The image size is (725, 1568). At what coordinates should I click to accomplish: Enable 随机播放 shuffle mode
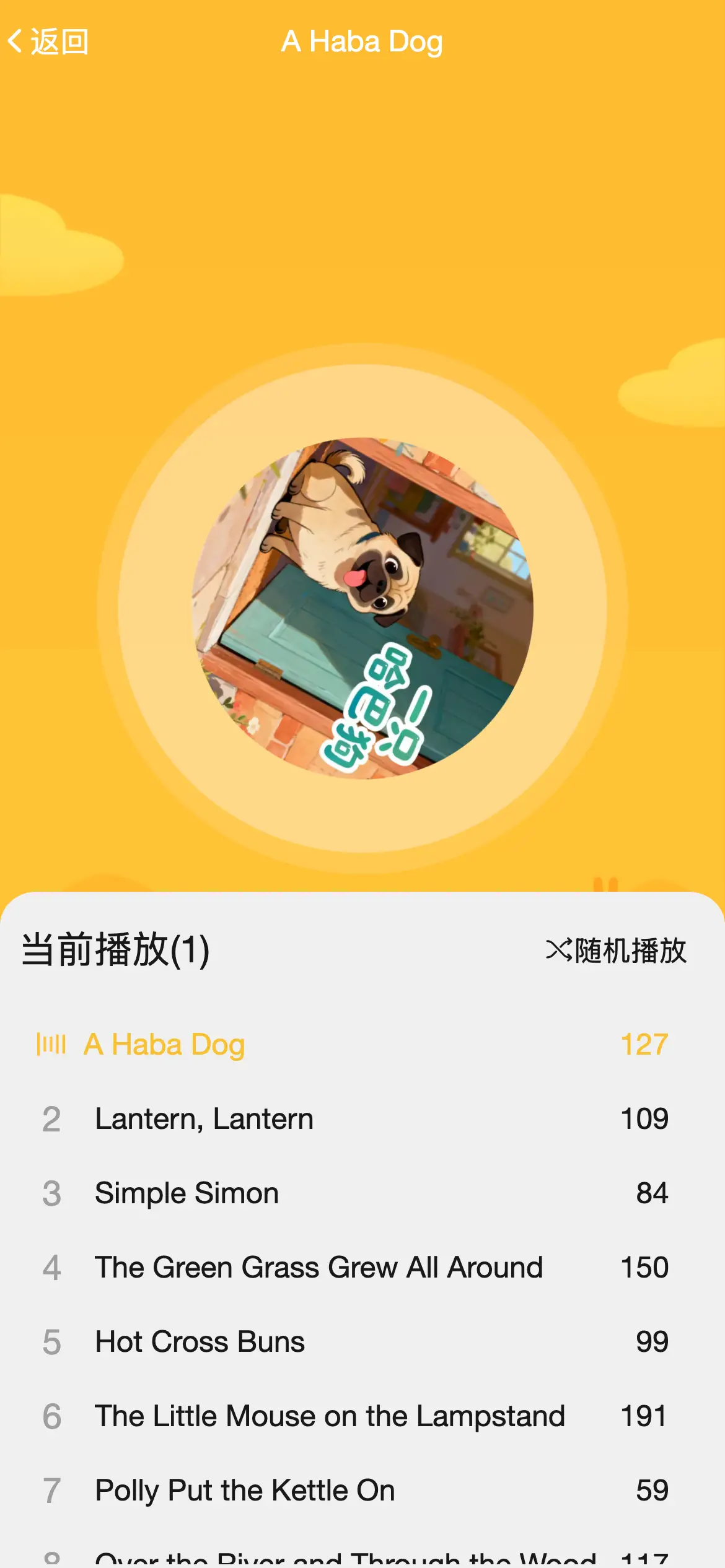616,950
